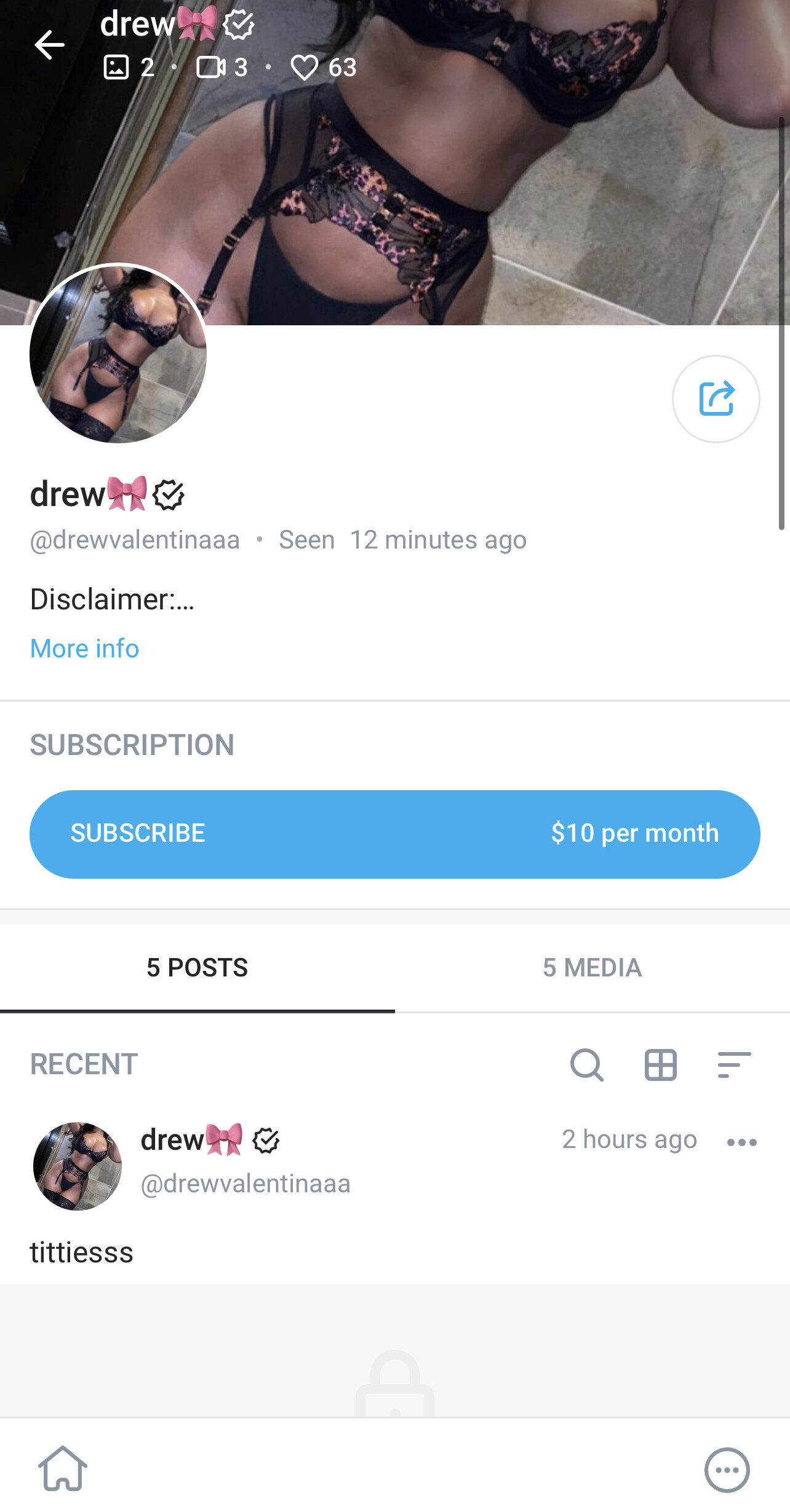Go back using the arrow icon
790x1512 pixels.
[x=49, y=45]
